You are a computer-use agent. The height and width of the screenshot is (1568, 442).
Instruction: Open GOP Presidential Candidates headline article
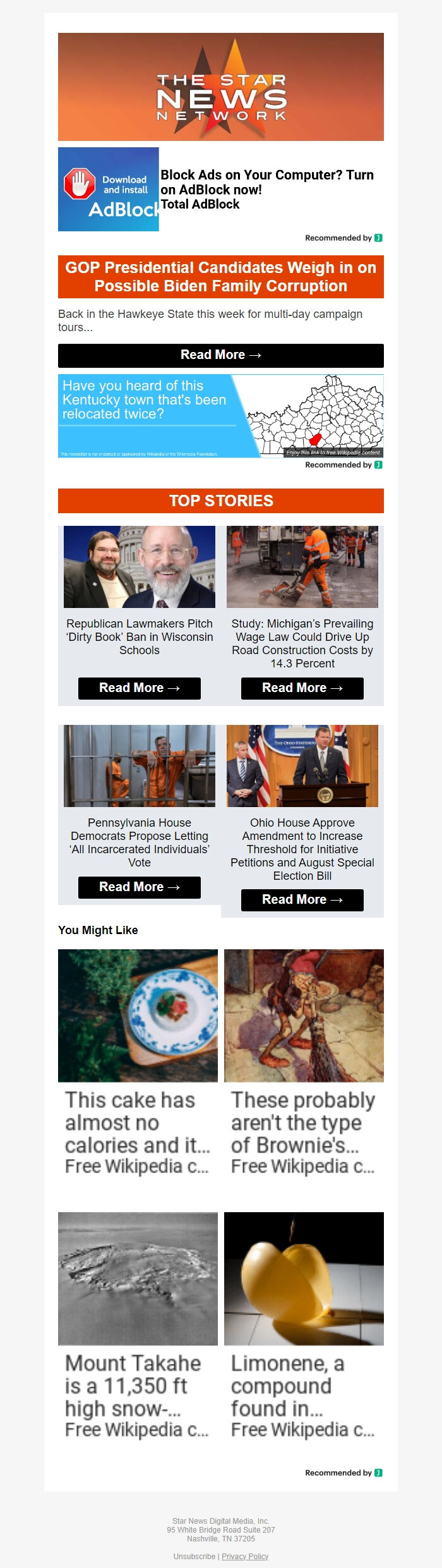(x=220, y=277)
